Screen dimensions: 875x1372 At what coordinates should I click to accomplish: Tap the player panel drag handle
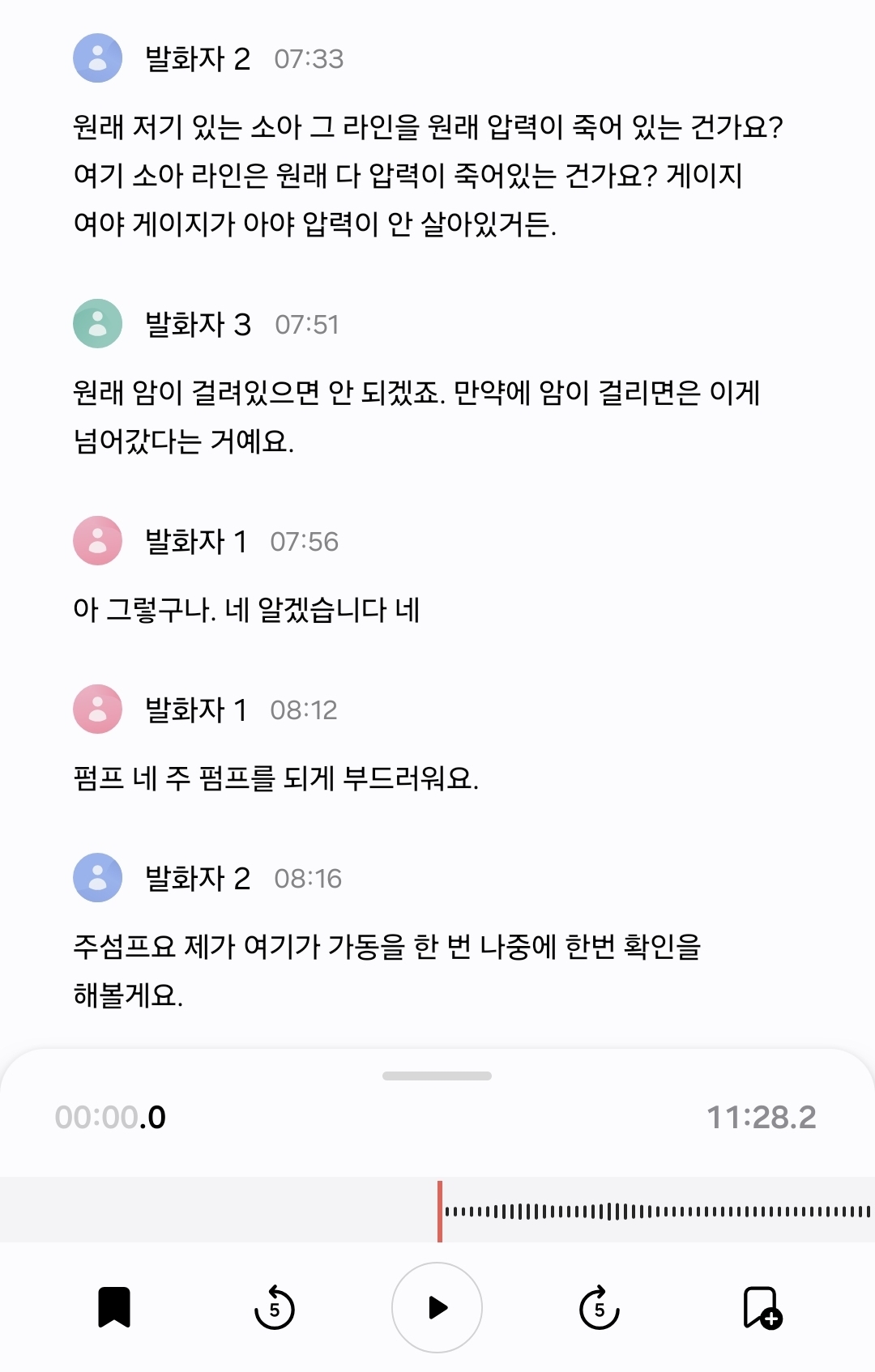click(x=437, y=1076)
